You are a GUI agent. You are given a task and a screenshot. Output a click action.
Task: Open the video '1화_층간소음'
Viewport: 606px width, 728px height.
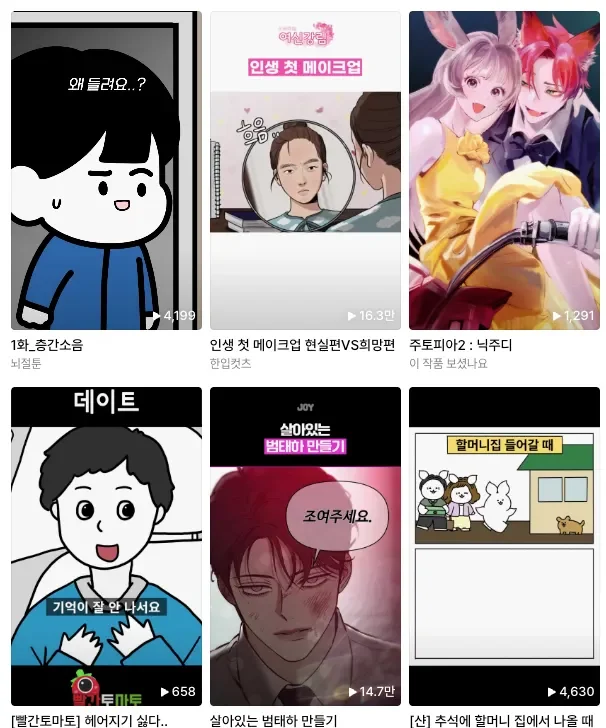click(x=106, y=171)
